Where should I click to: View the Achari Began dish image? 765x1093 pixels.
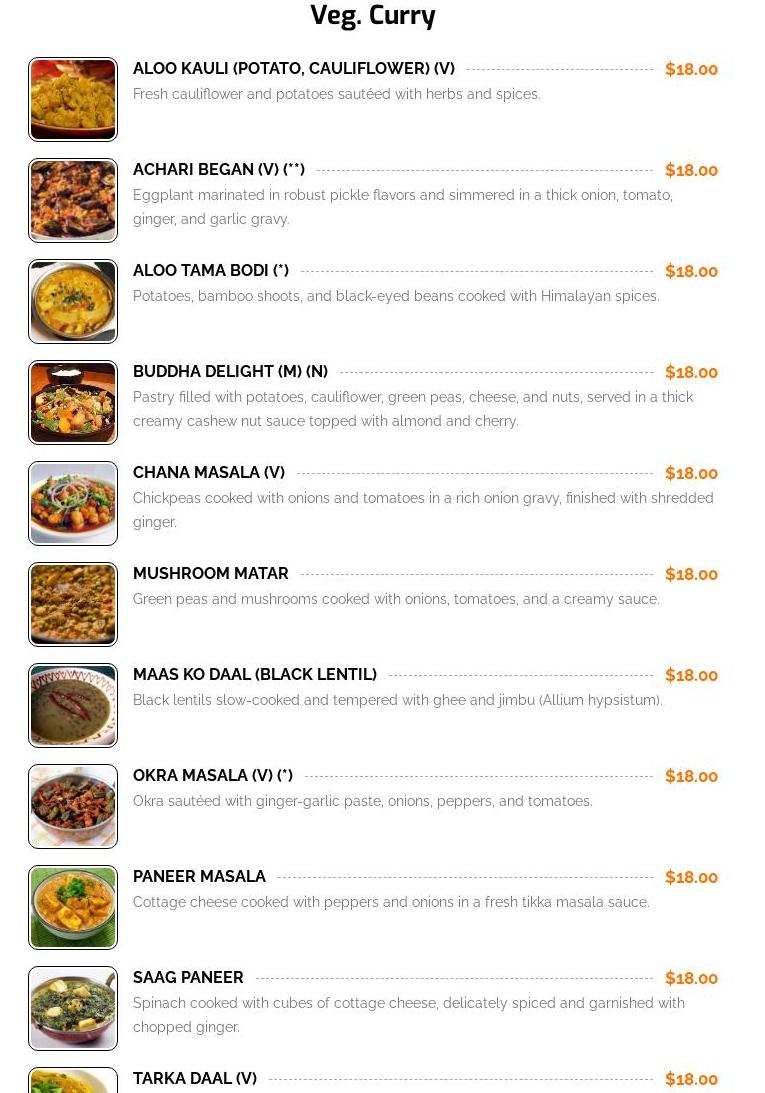[73, 201]
